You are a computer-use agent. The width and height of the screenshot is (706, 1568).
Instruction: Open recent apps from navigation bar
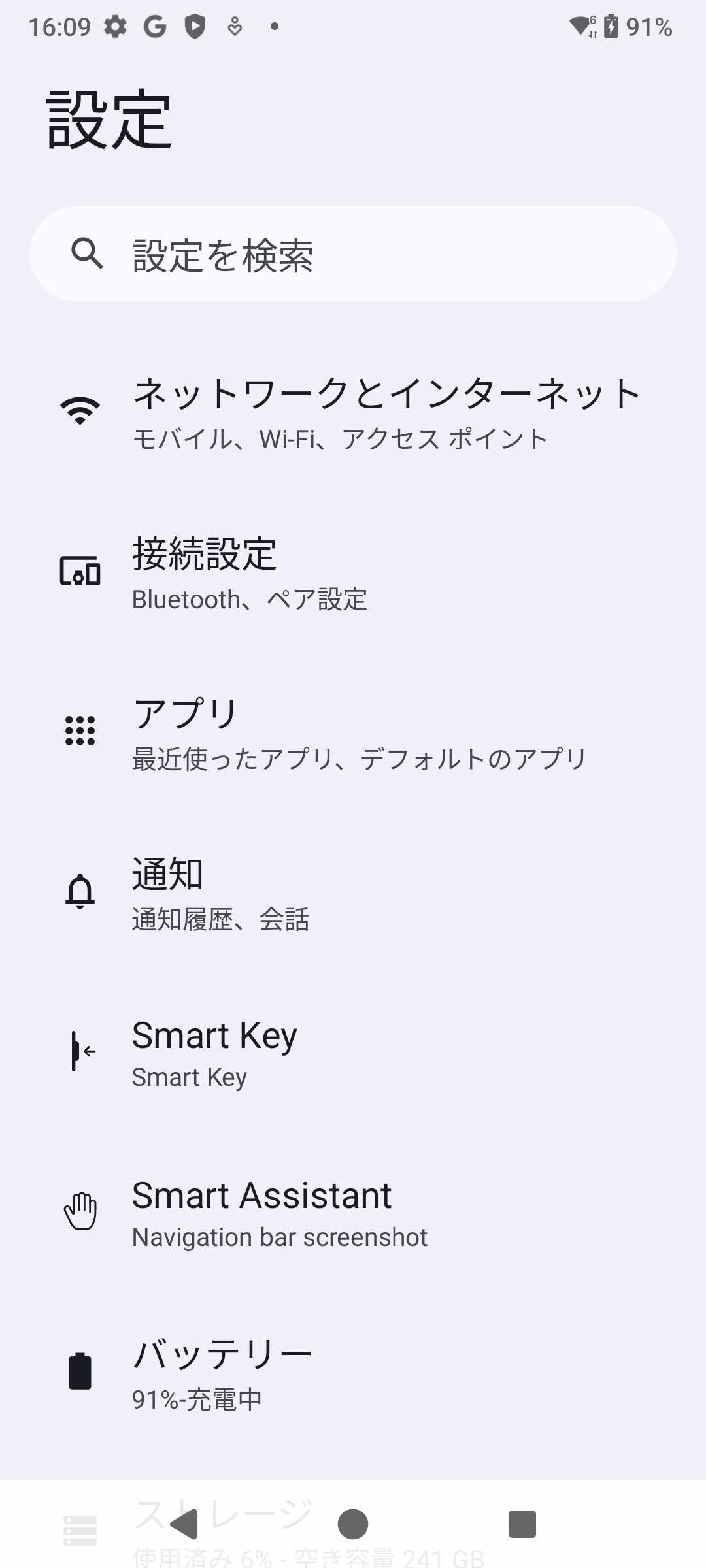pos(522,1524)
